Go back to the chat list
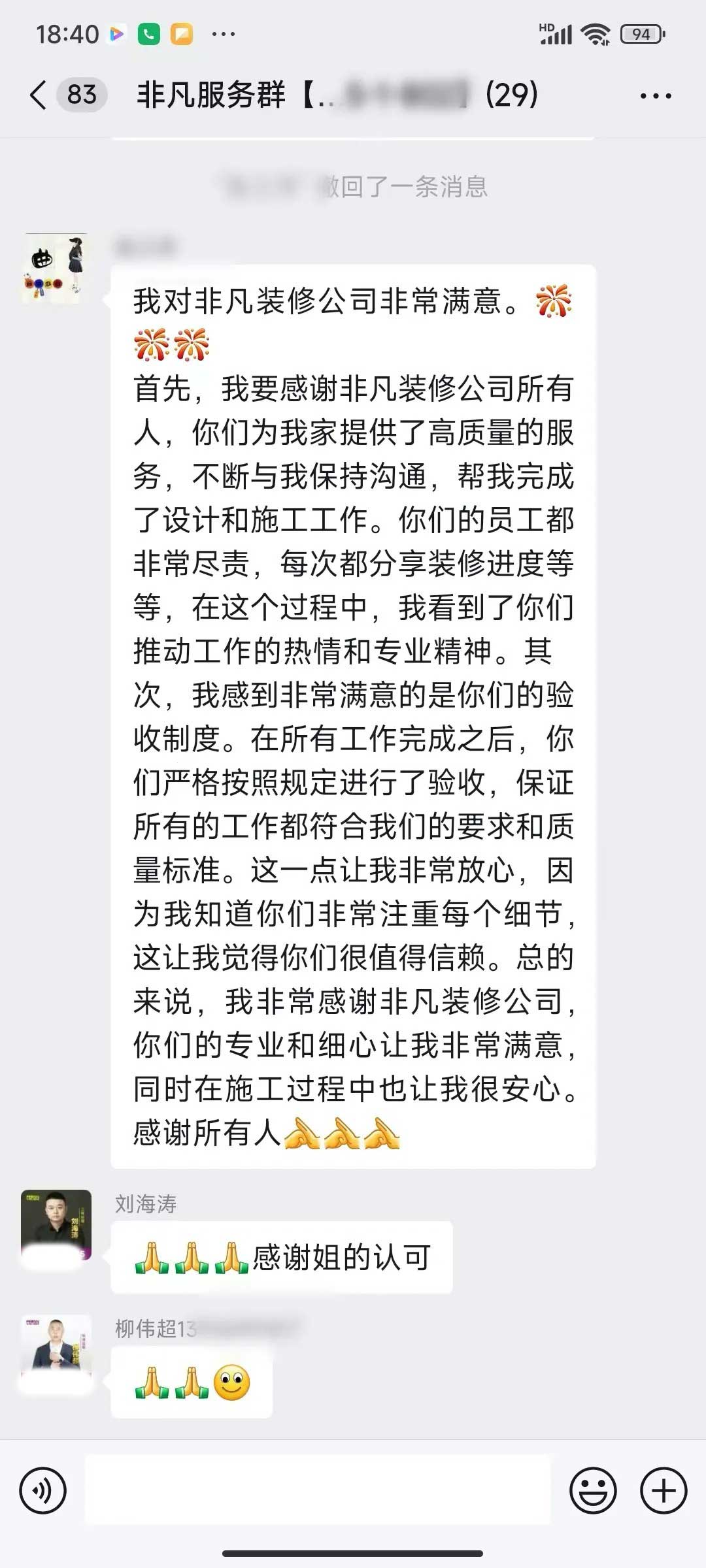Screen dimensions: 706x1568 39,95
